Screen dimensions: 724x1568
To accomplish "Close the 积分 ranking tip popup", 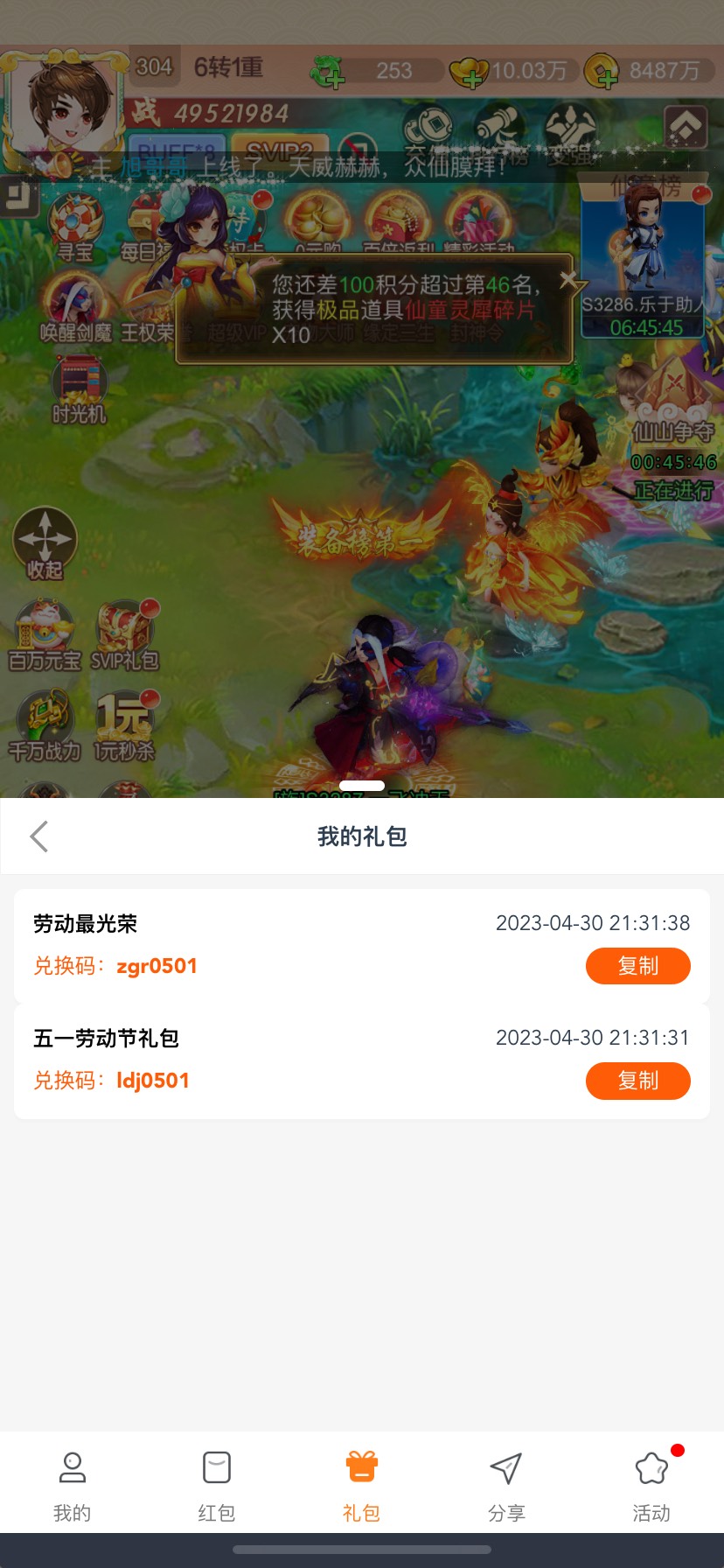I will [x=567, y=280].
